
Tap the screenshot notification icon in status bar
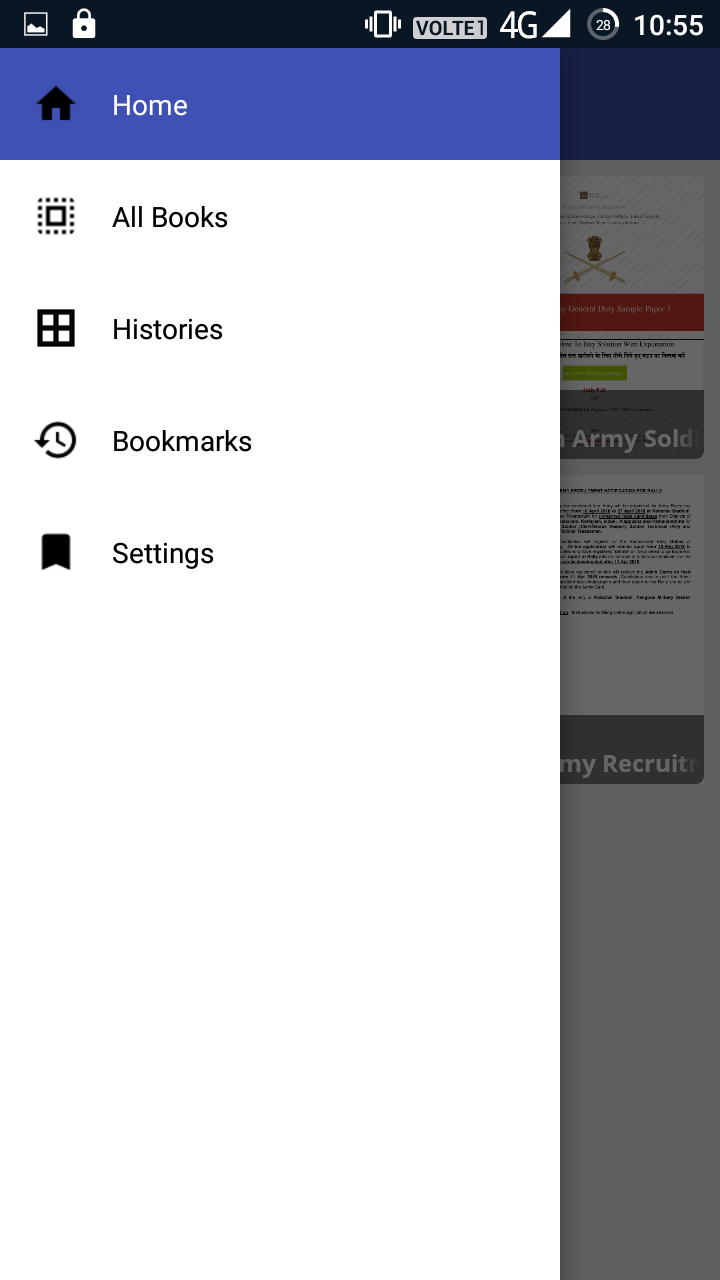[36, 23]
